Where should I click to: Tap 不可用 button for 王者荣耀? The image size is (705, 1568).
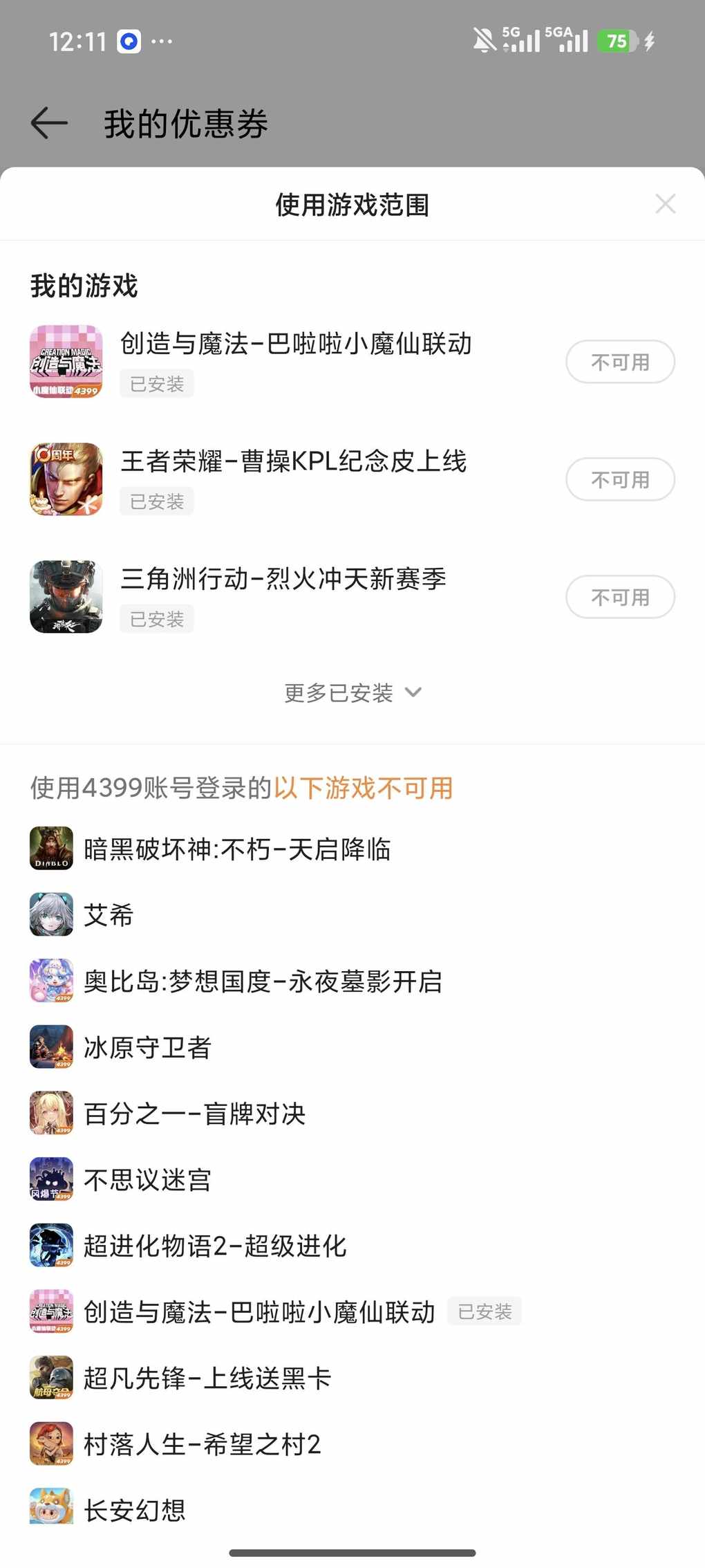(620, 479)
